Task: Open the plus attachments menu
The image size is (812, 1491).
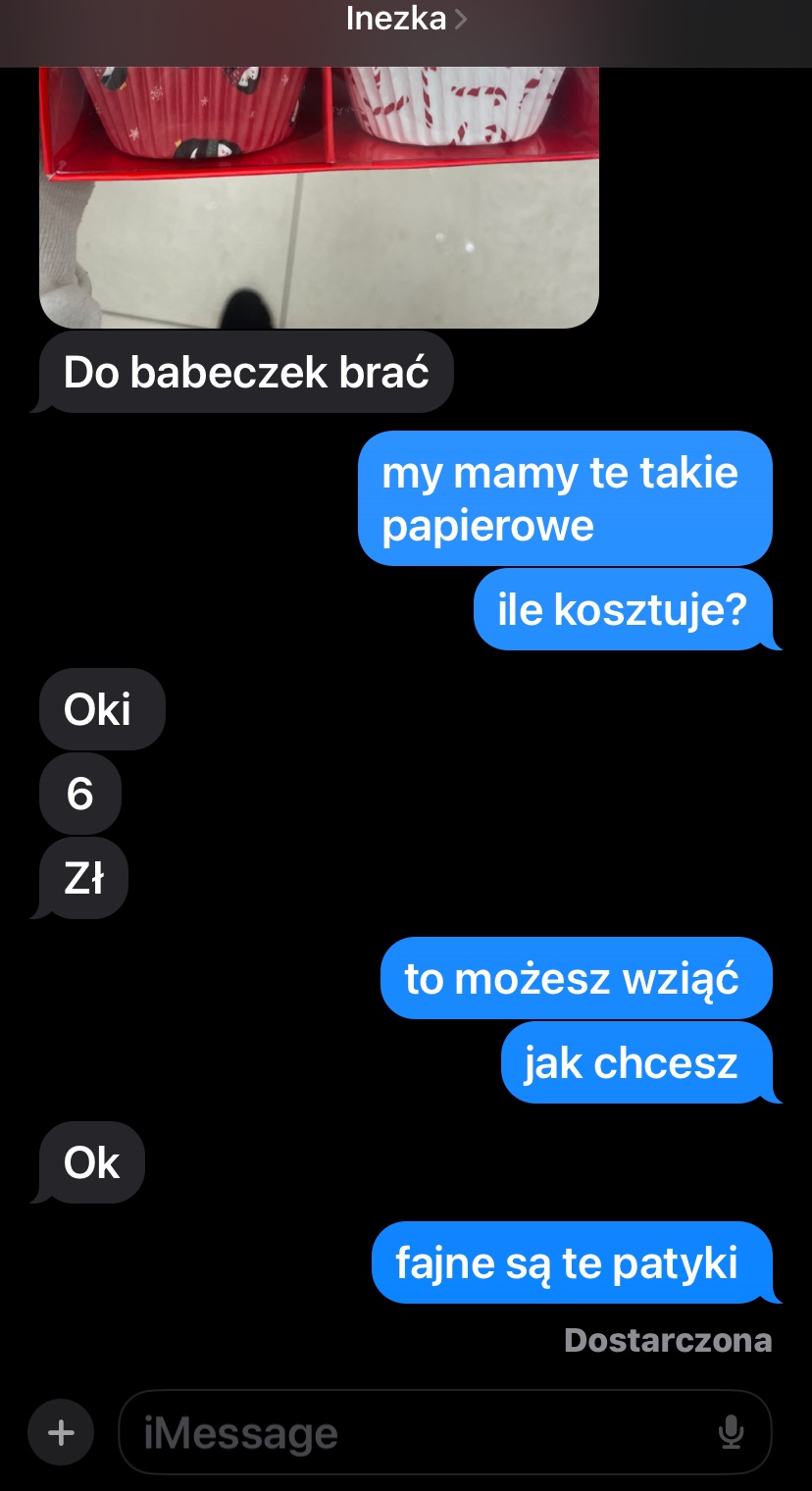Action: coord(61,1433)
